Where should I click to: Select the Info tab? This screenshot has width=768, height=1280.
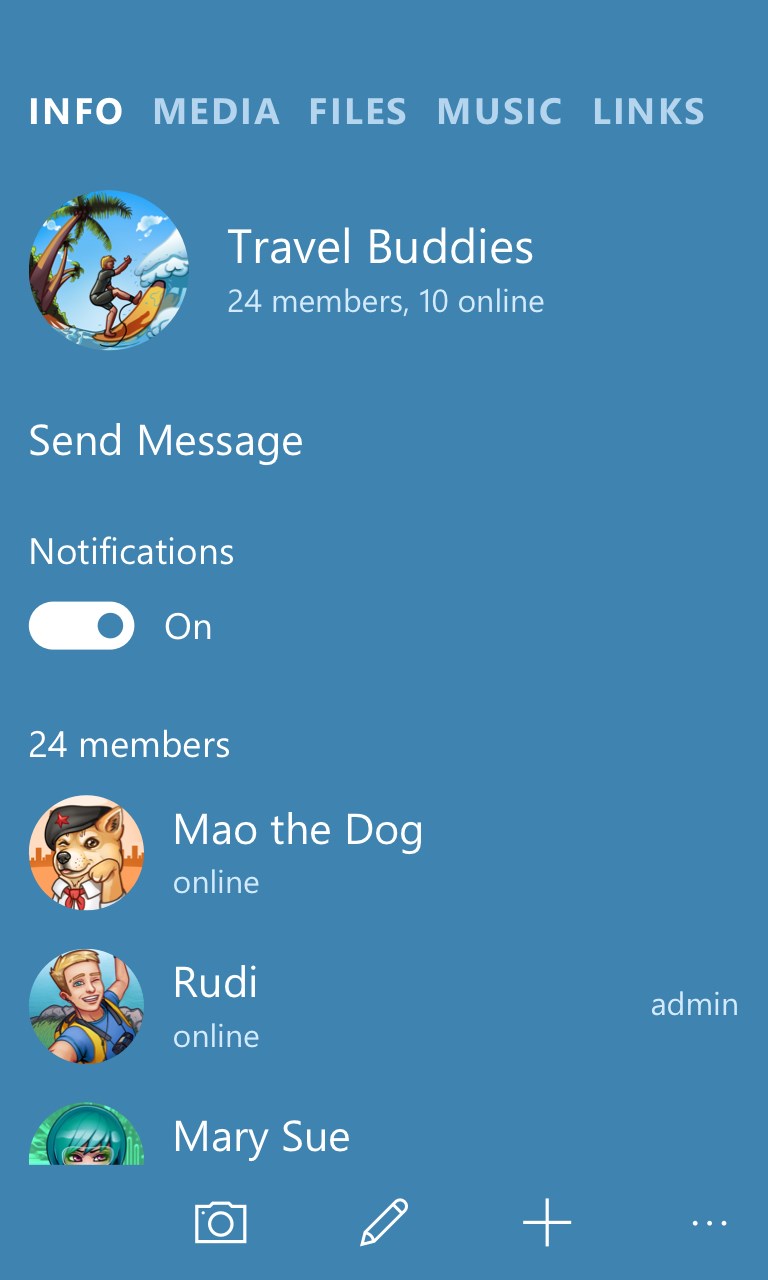pyautogui.click(x=76, y=111)
